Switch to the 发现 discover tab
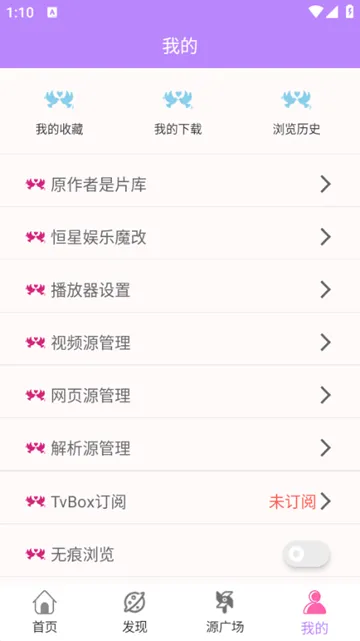The height and width of the screenshot is (641, 360). (135, 612)
